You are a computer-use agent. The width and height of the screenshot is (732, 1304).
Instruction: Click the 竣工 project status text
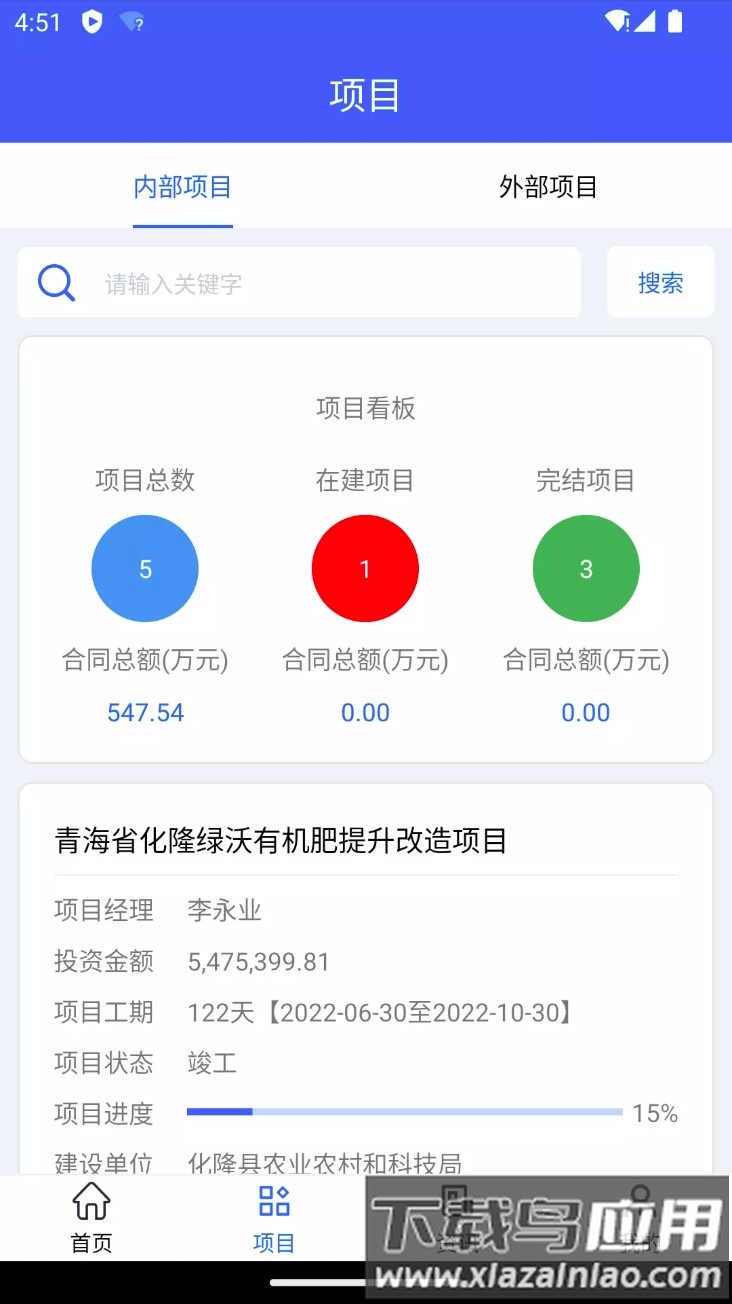coord(211,1063)
